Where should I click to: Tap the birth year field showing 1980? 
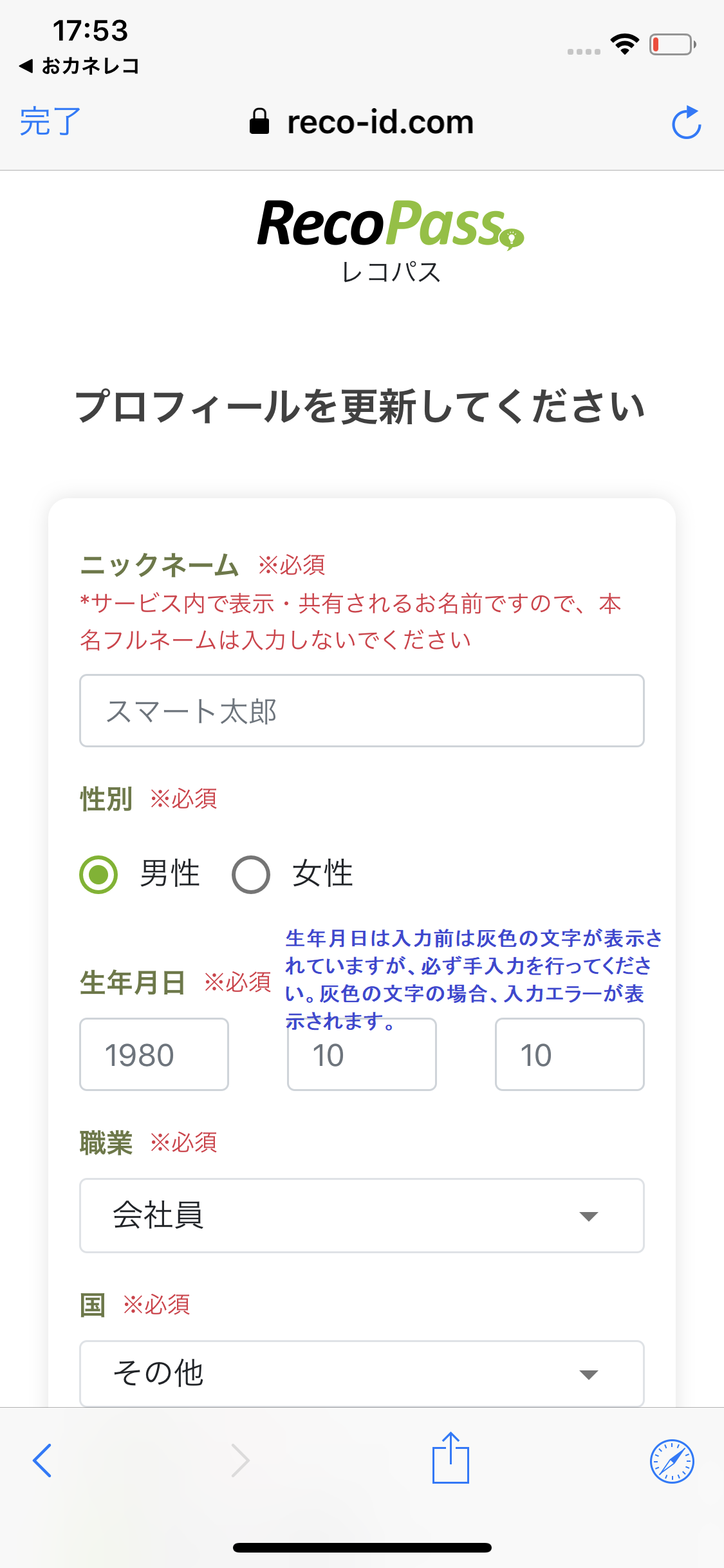tap(154, 1054)
